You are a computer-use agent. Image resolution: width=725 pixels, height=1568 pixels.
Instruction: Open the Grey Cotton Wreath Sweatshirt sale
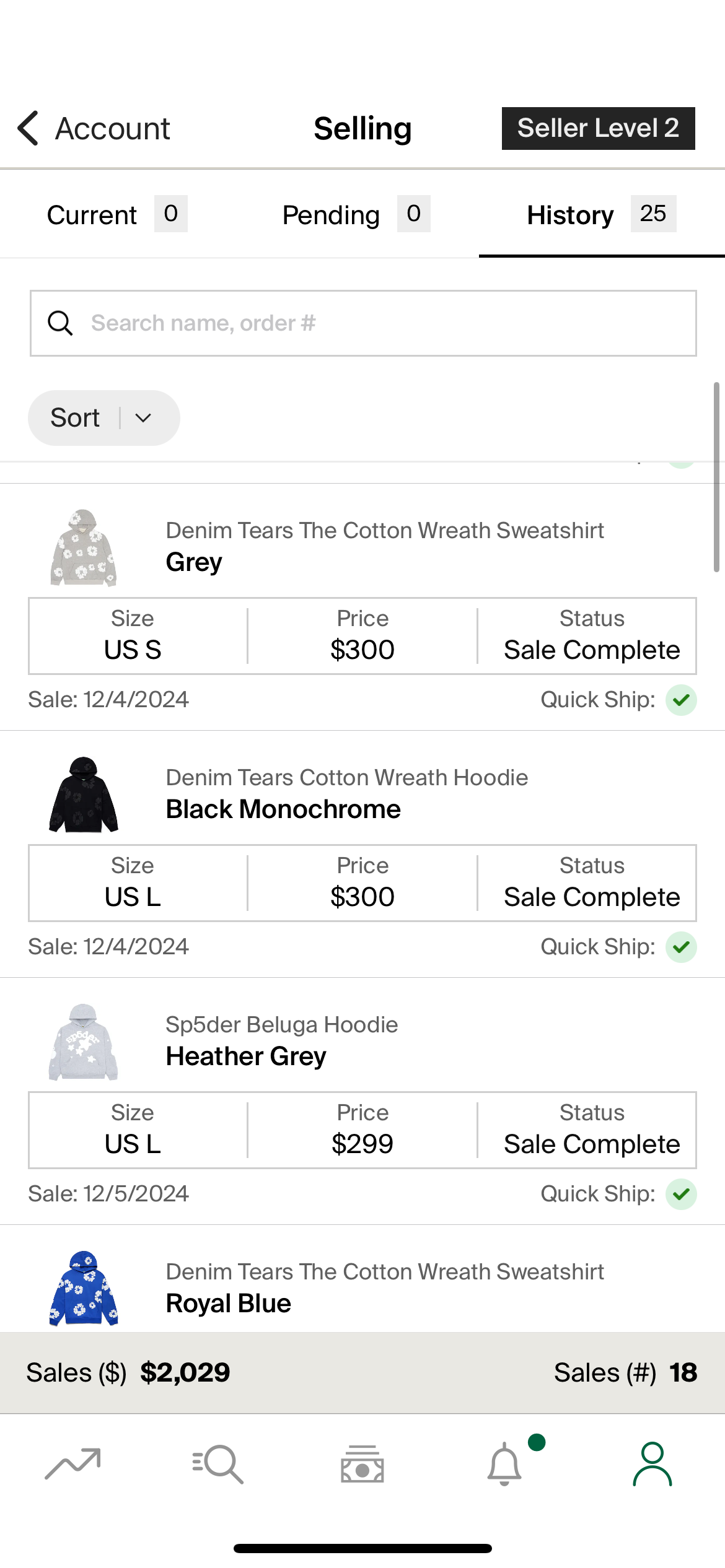click(x=362, y=607)
